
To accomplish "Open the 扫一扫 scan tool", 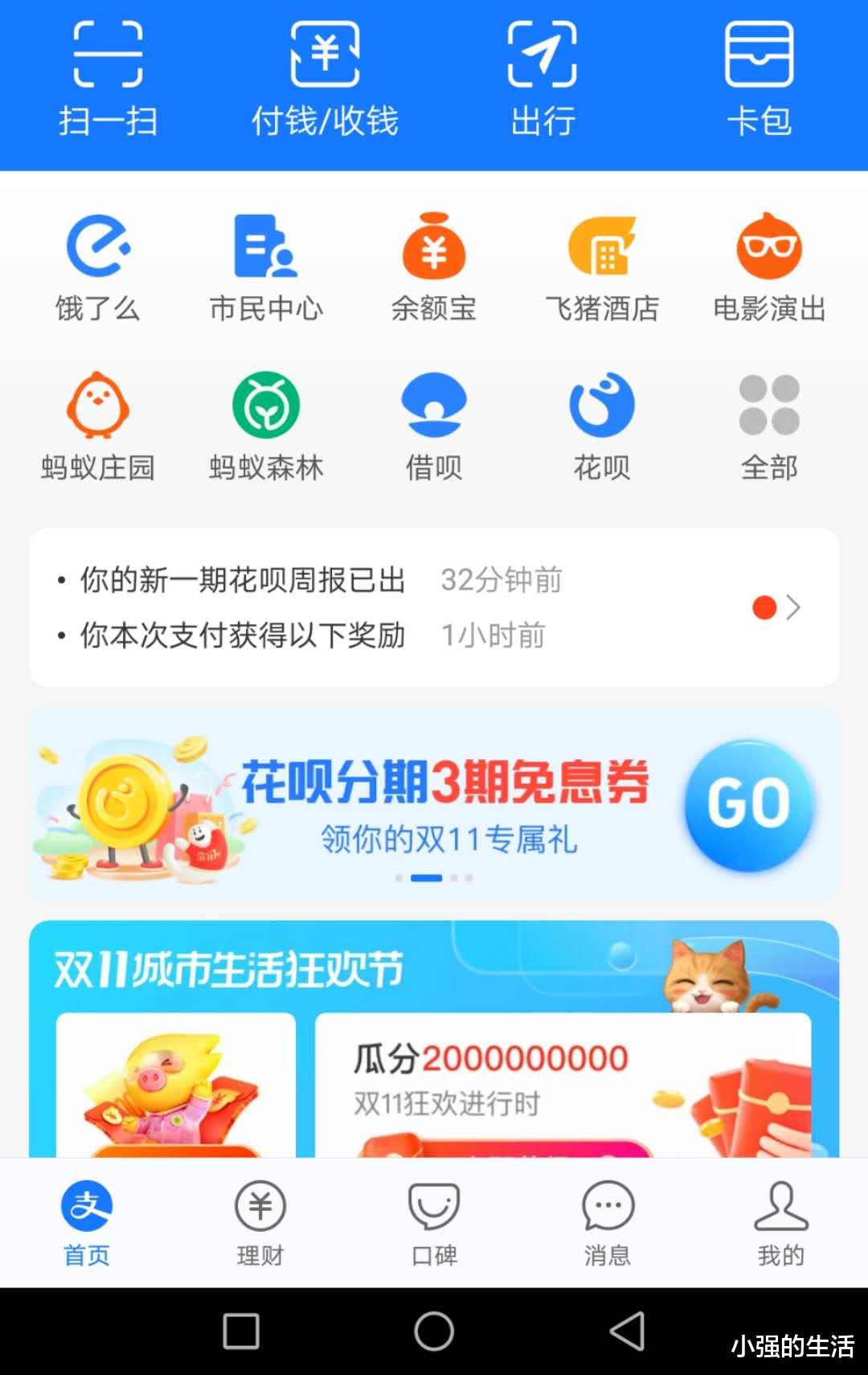I will [108, 76].
